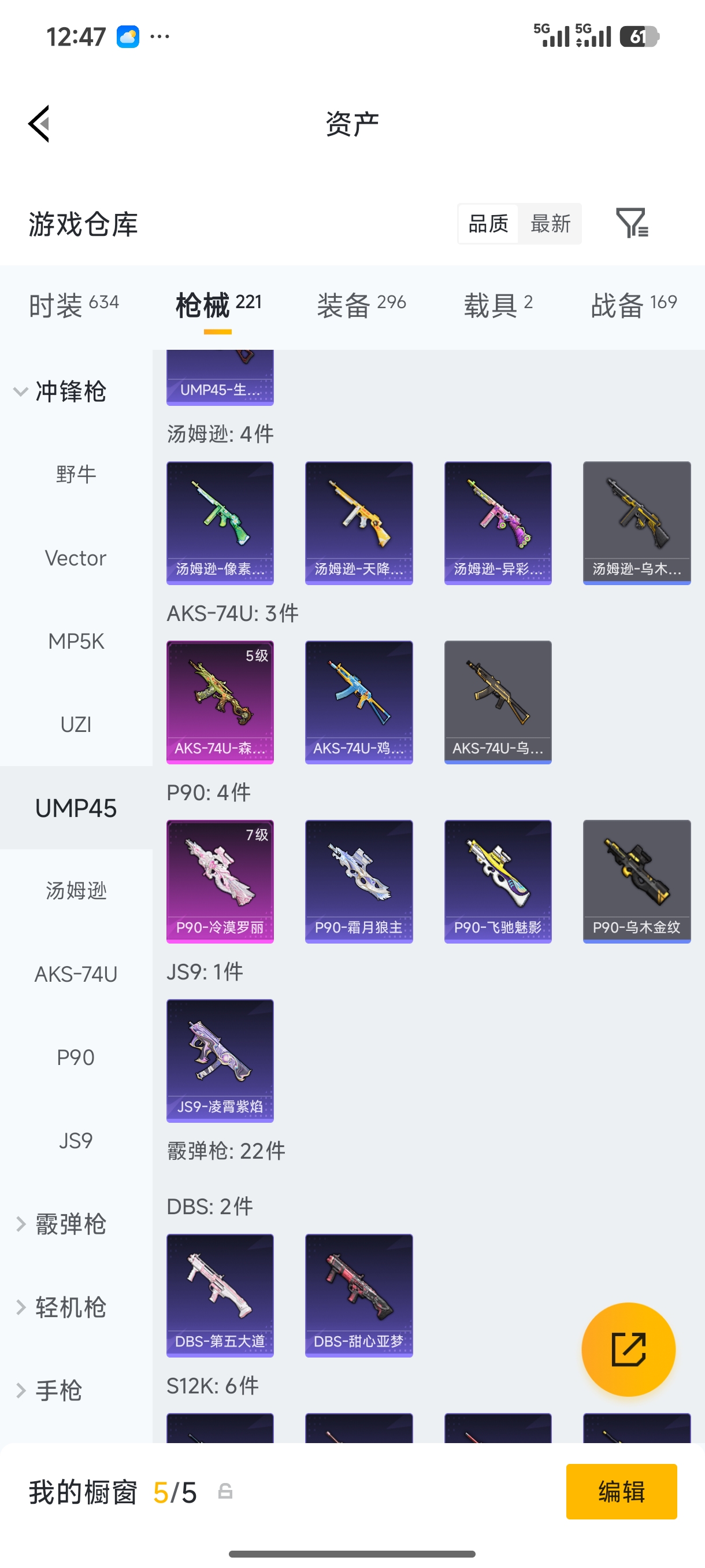Tap the orange share floating button
The width and height of the screenshot is (705, 1568).
click(628, 1349)
